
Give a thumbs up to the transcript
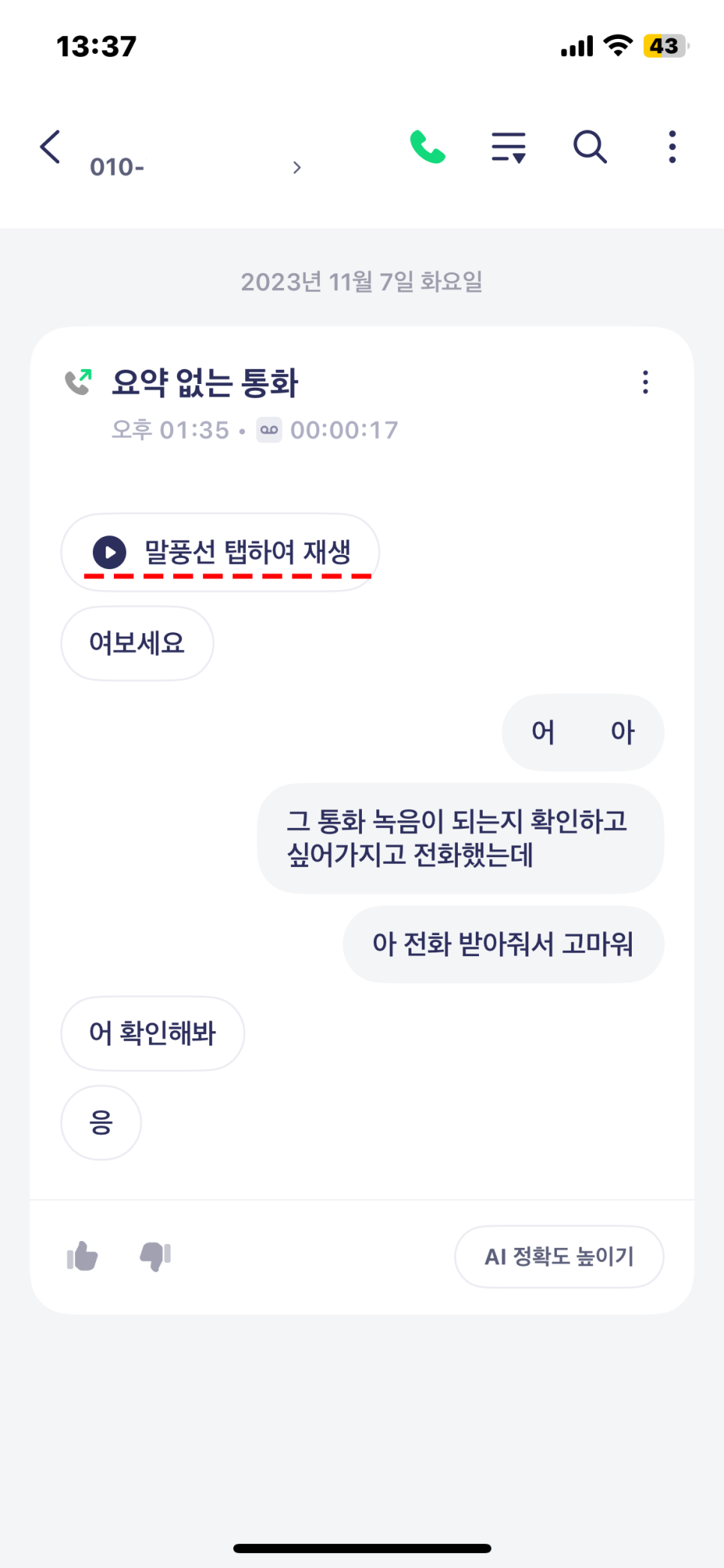point(82,1256)
